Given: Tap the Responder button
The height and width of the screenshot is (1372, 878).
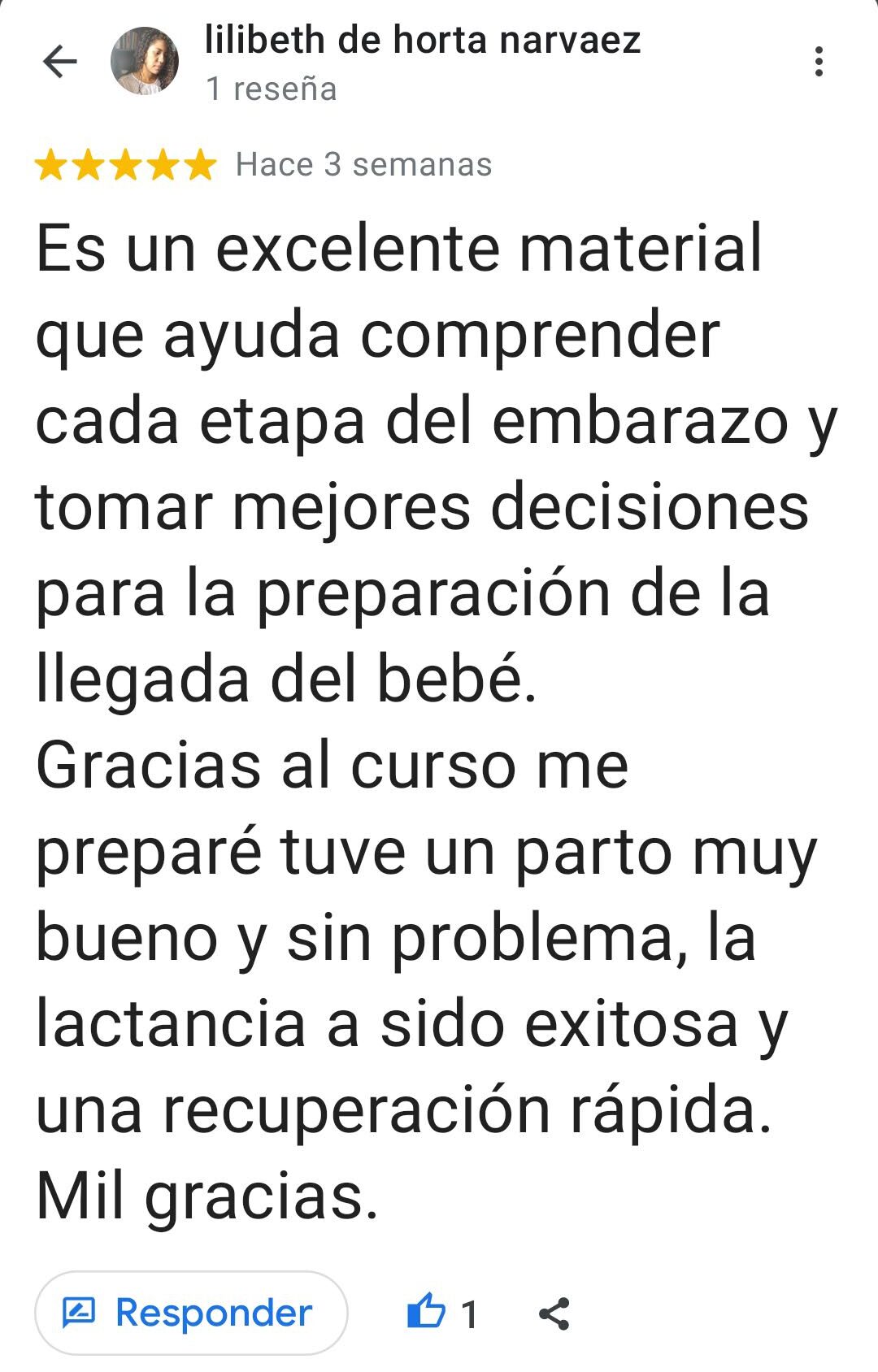Looking at the screenshot, I should (191, 1313).
